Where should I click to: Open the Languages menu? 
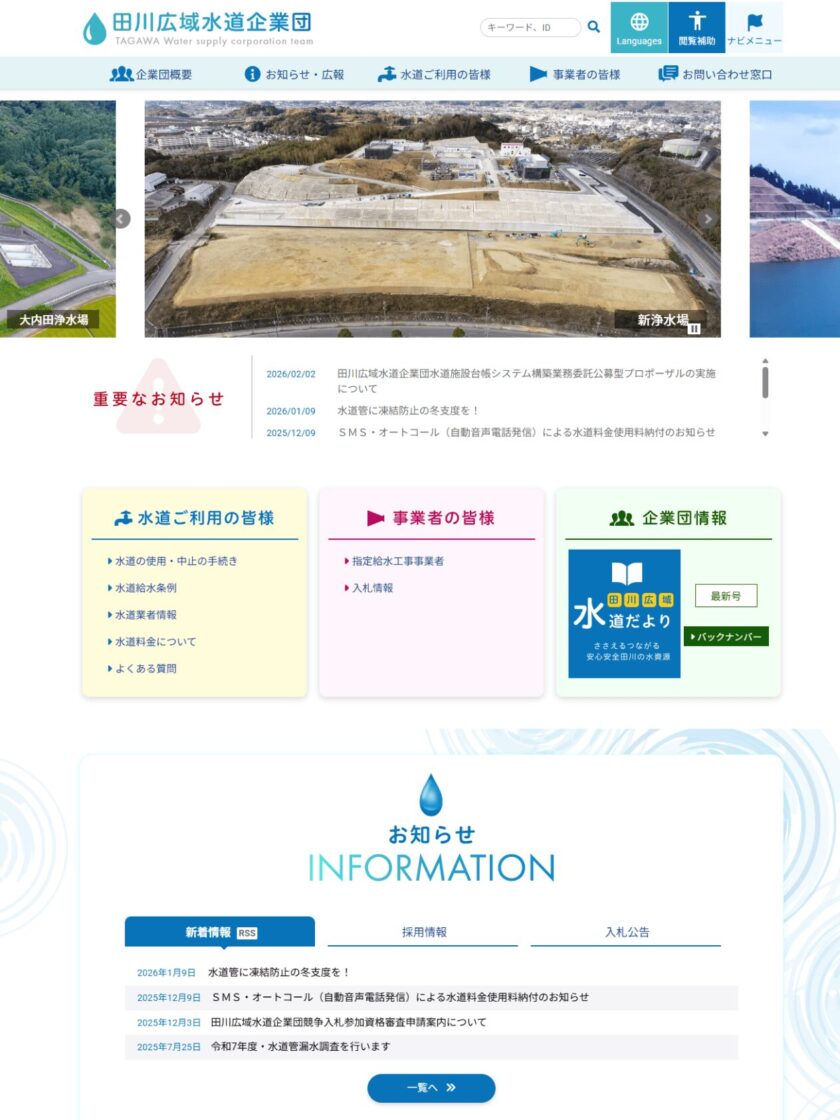[x=639, y=28]
